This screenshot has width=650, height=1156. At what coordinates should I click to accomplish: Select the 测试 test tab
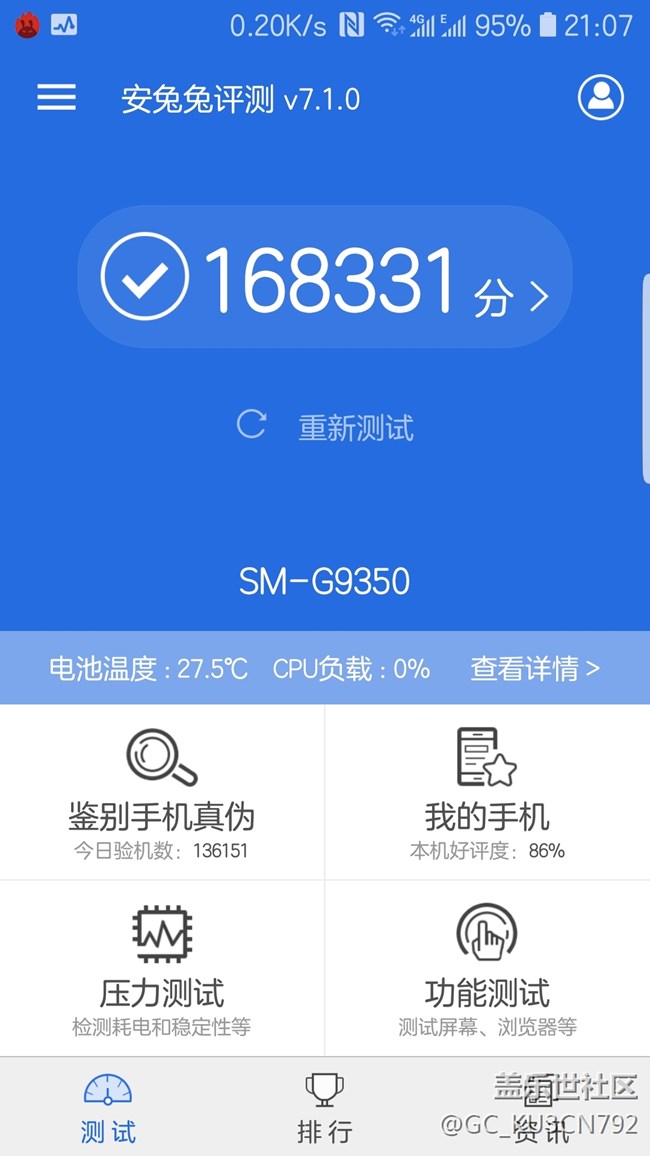108,1107
